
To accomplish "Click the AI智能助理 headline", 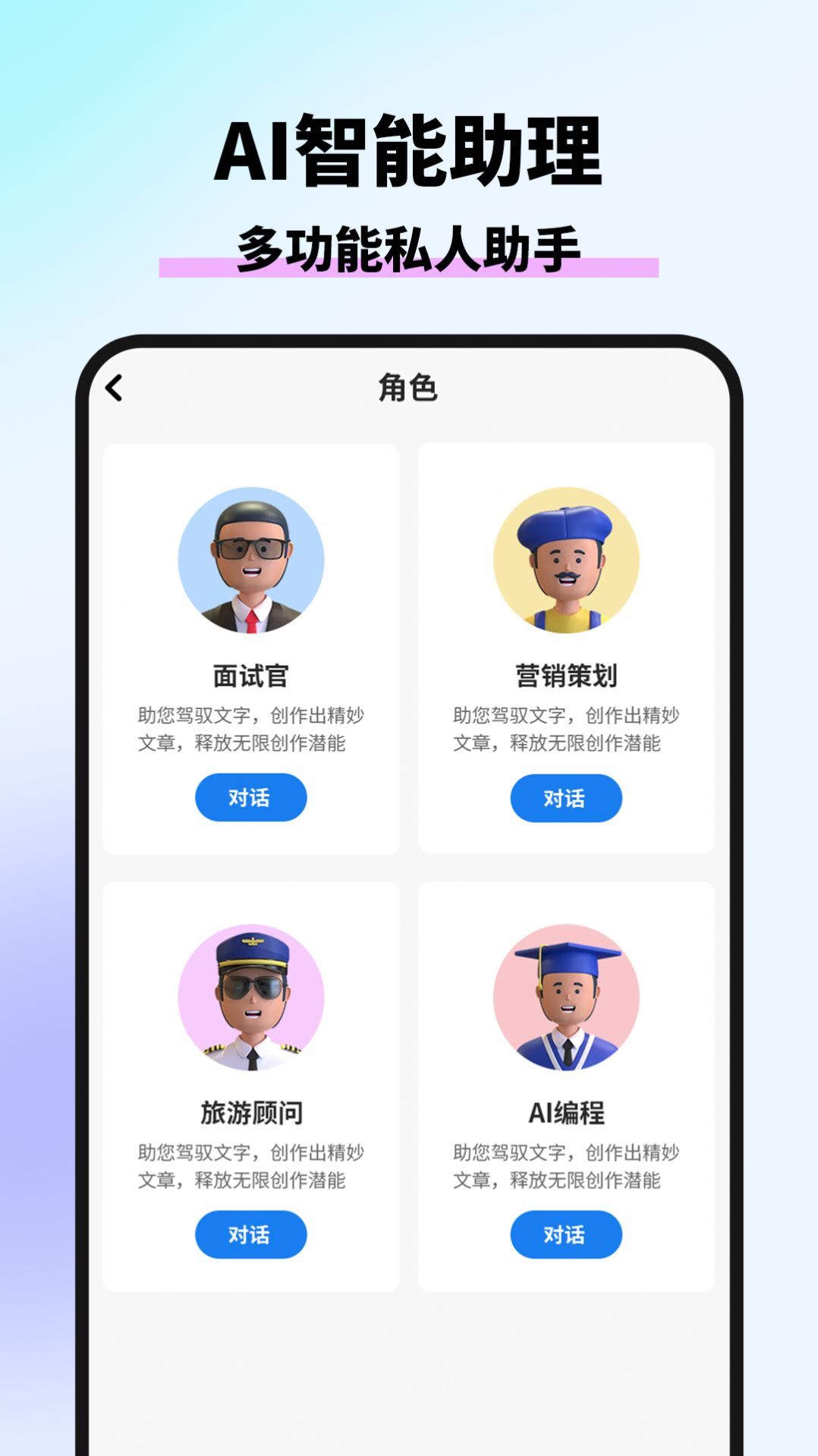I will point(409,152).
